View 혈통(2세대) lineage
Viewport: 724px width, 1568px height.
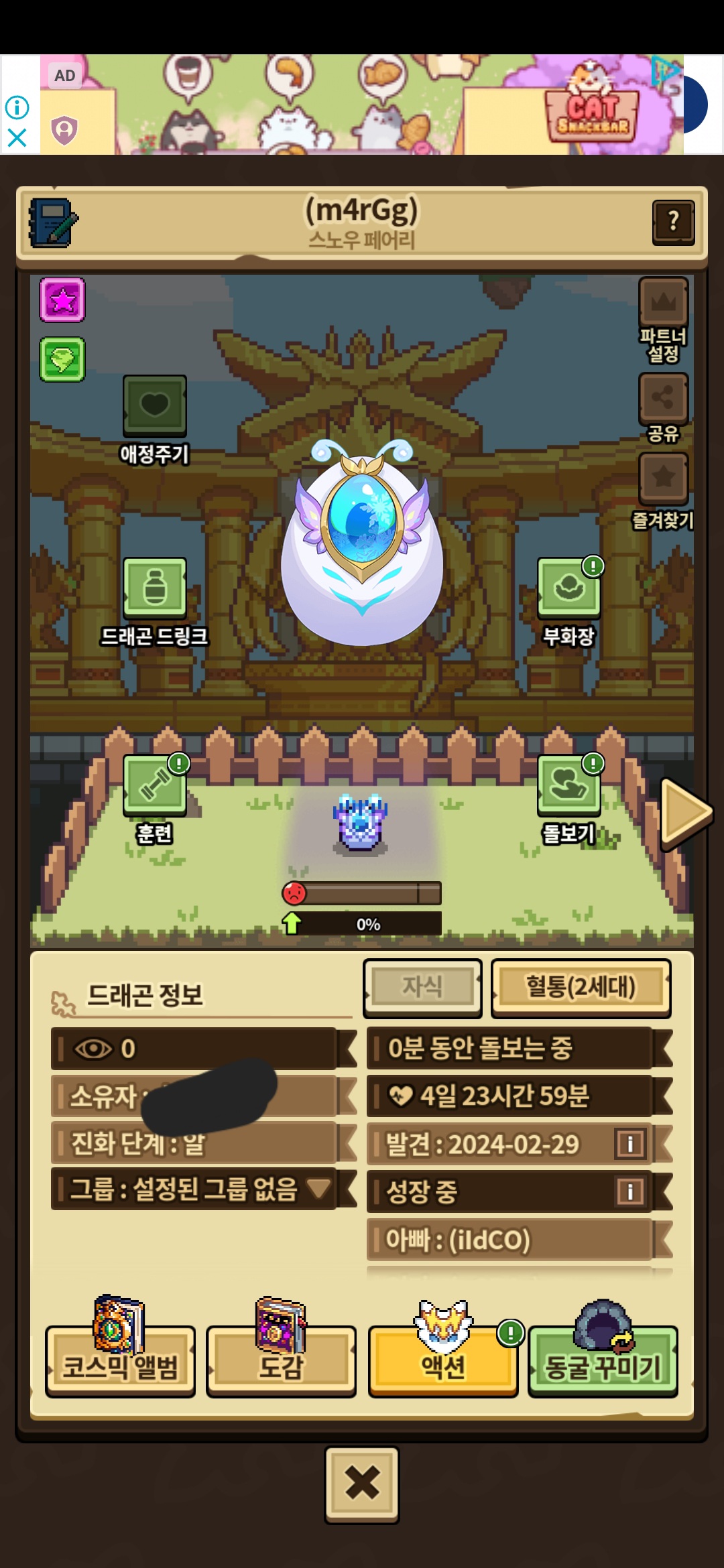click(x=581, y=987)
